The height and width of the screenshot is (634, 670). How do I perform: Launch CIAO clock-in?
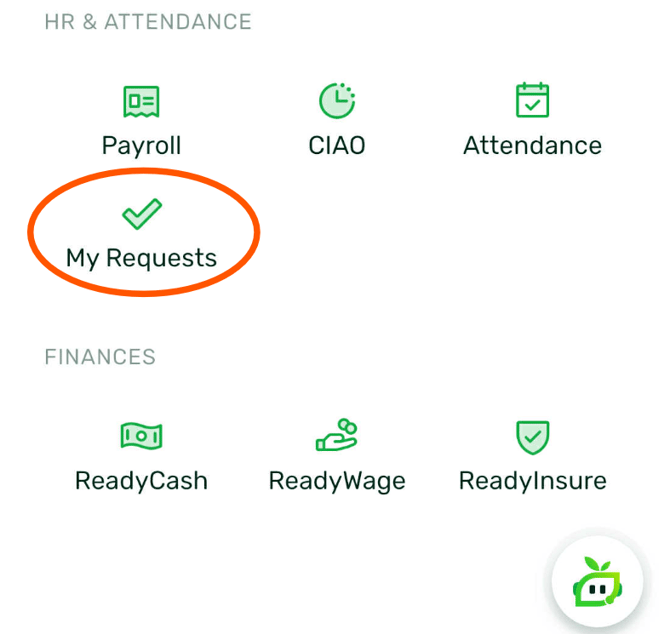point(337,121)
